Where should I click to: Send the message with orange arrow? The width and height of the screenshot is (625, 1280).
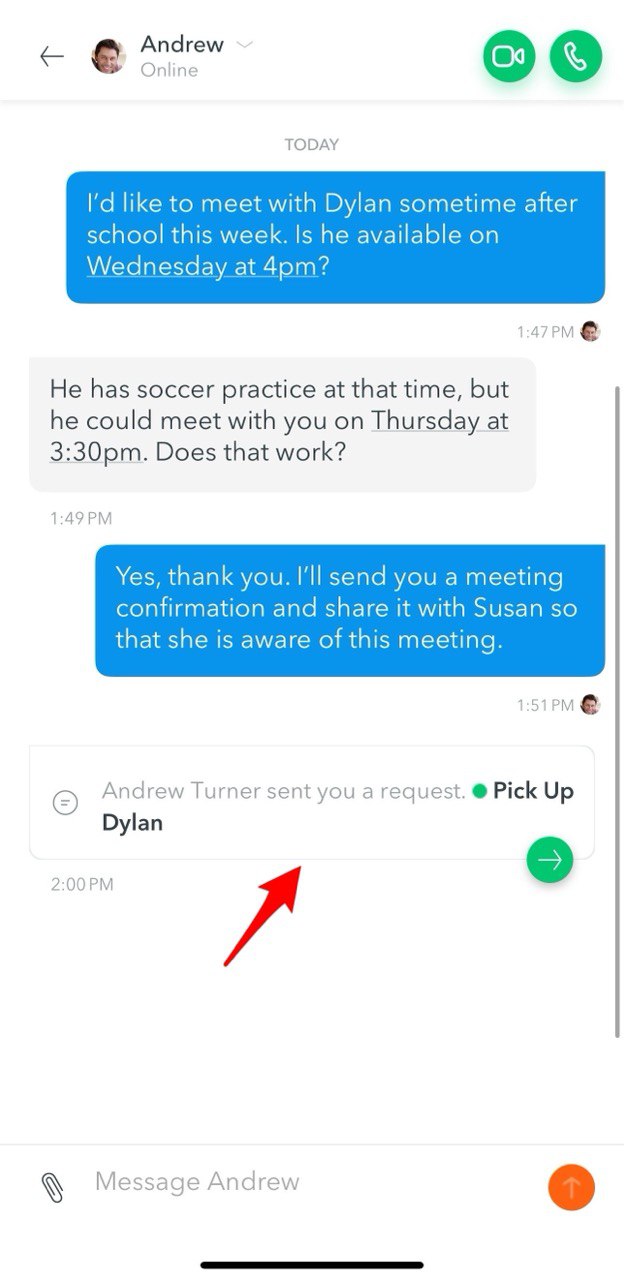[571, 1187]
